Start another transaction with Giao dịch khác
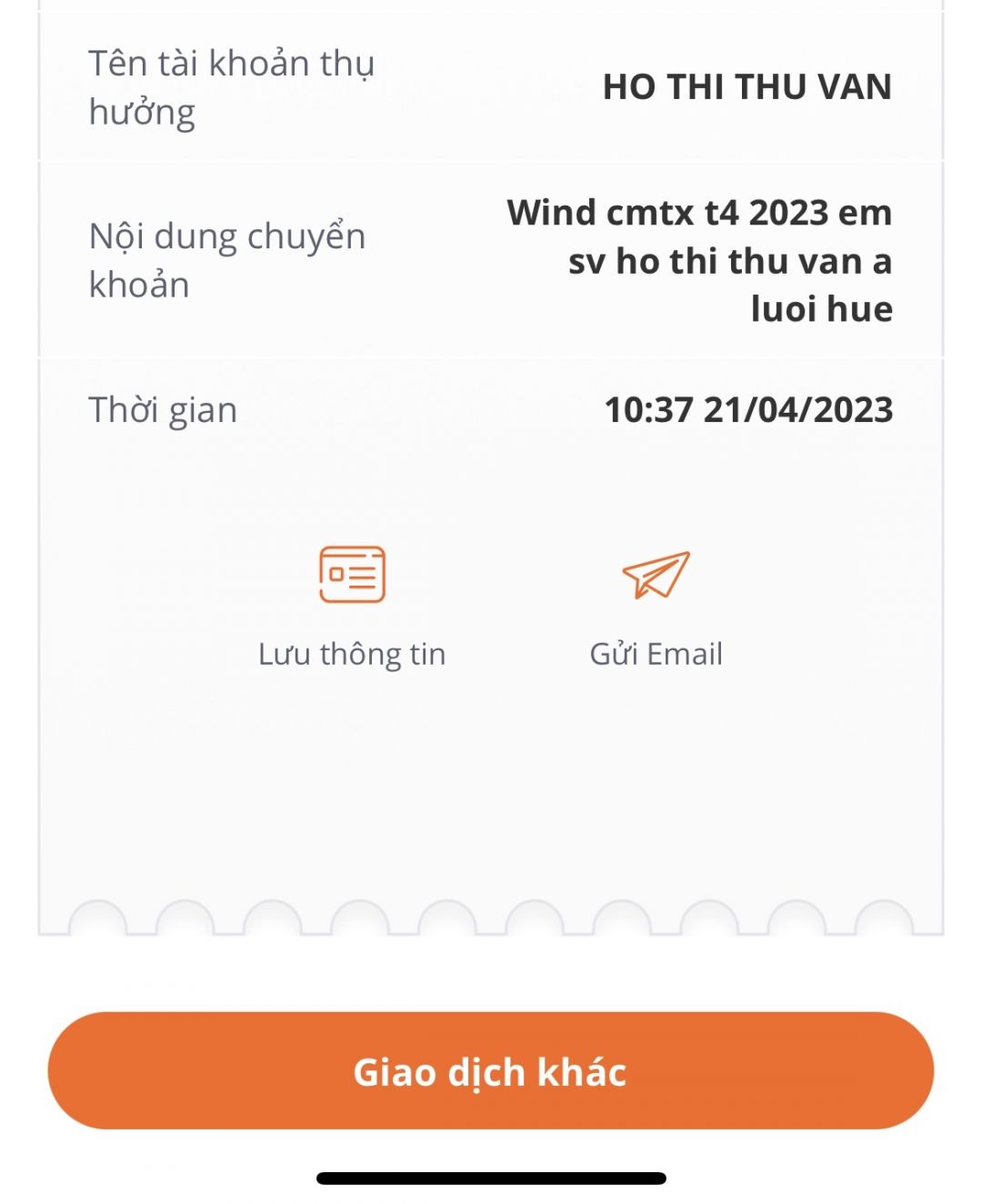The height and width of the screenshot is (1204, 982). click(490, 1070)
